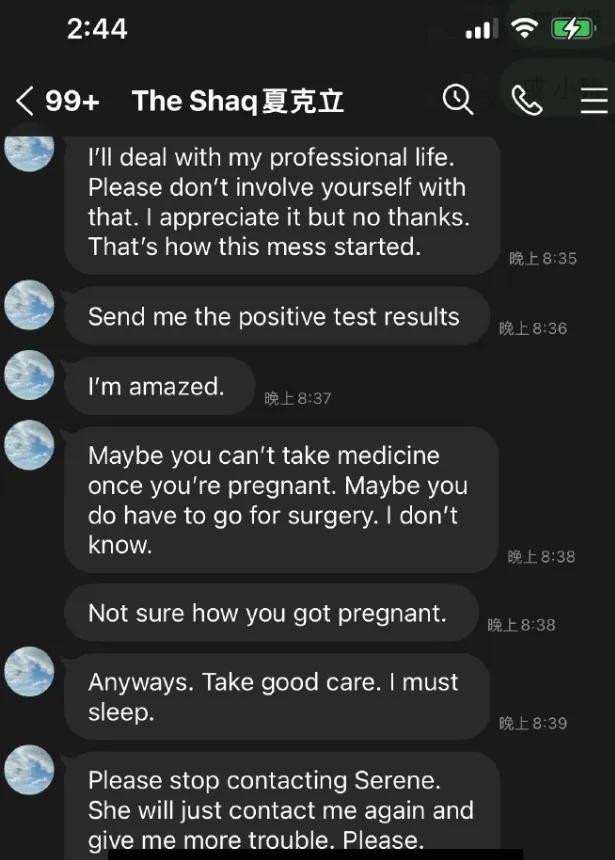The height and width of the screenshot is (860, 615).
Task: Open the chat menu options
Action: (x=594, y=101)
